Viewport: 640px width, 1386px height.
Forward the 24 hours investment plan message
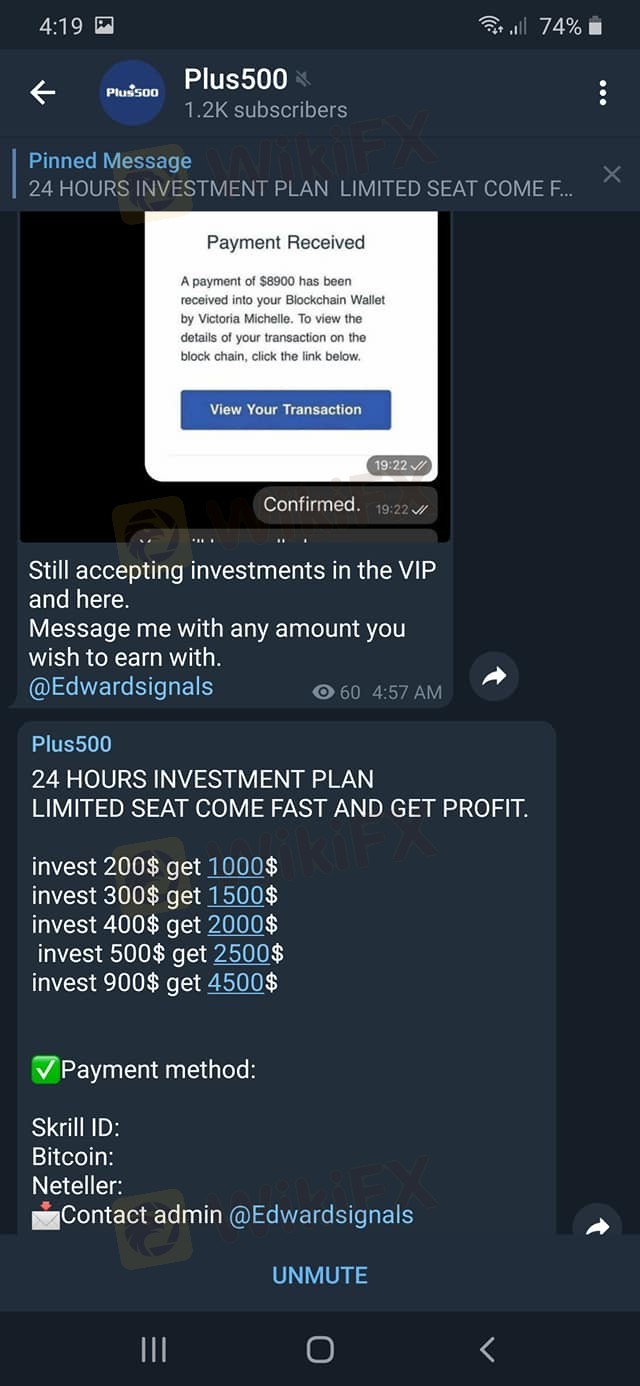point(597,1227)
